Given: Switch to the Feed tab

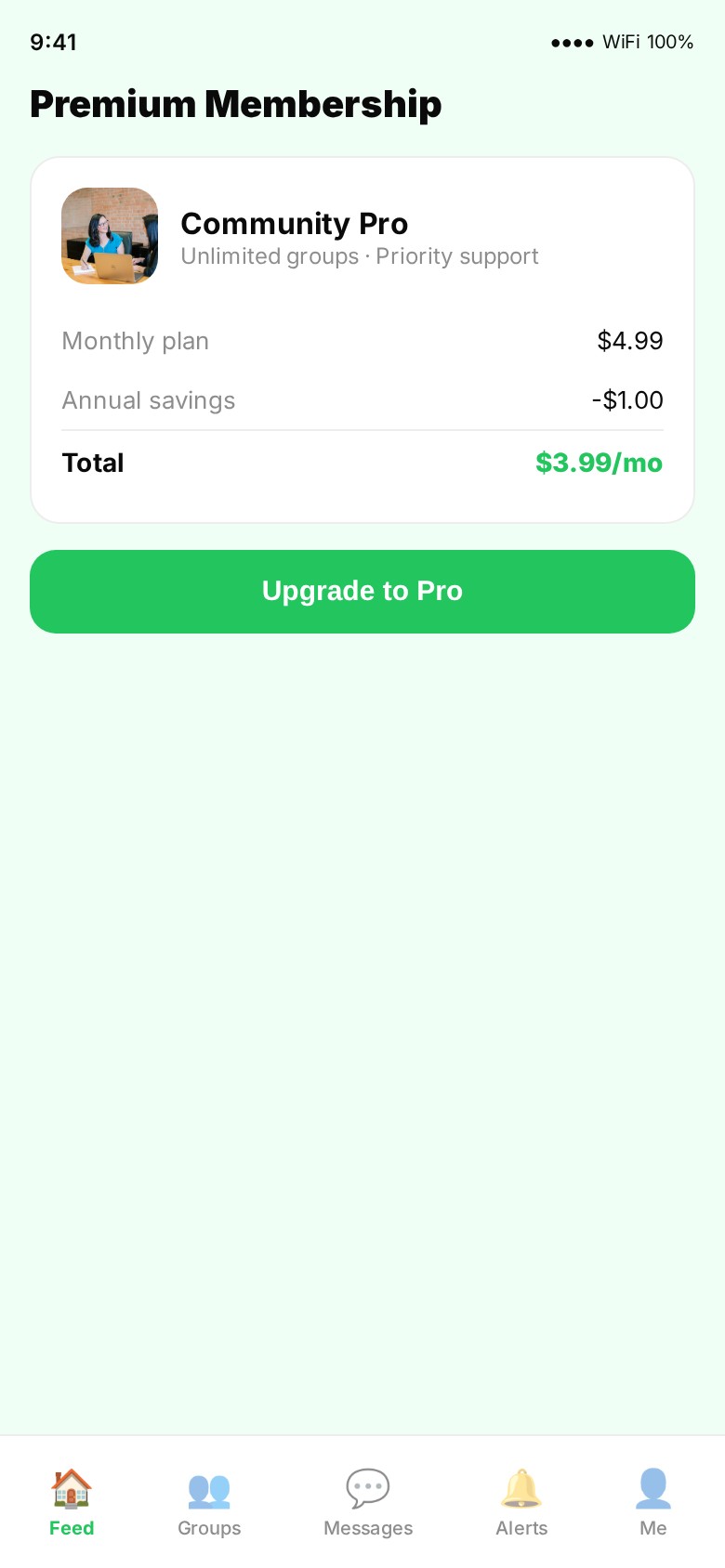Looking at the screenshot, I should point(72,1503).
